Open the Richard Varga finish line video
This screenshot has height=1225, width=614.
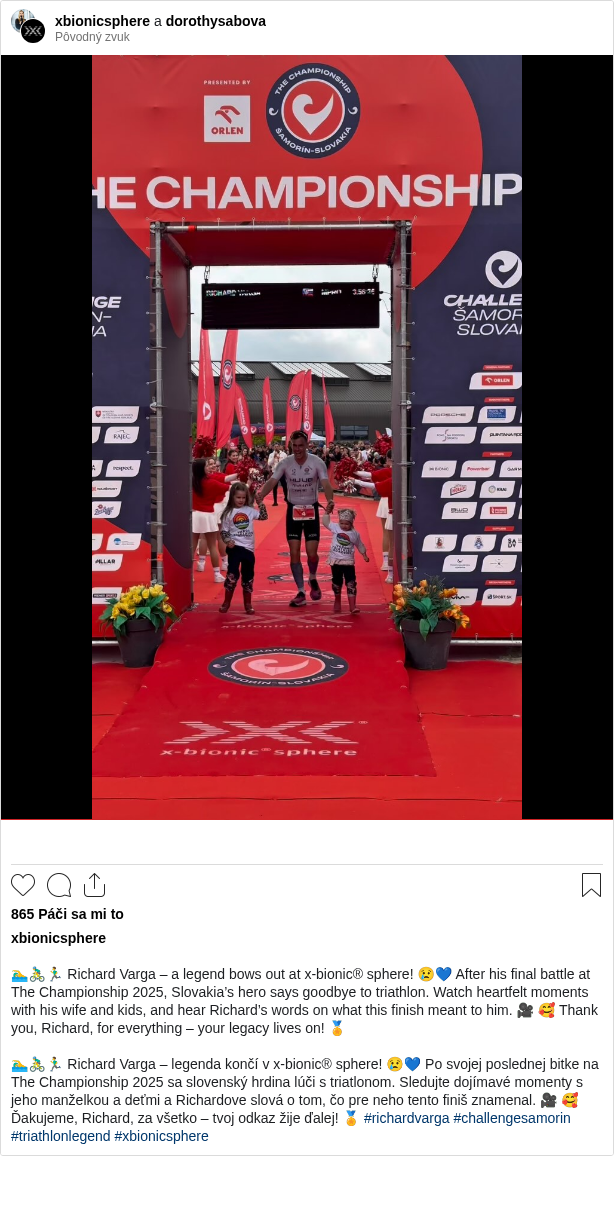(x=307, y=437)
